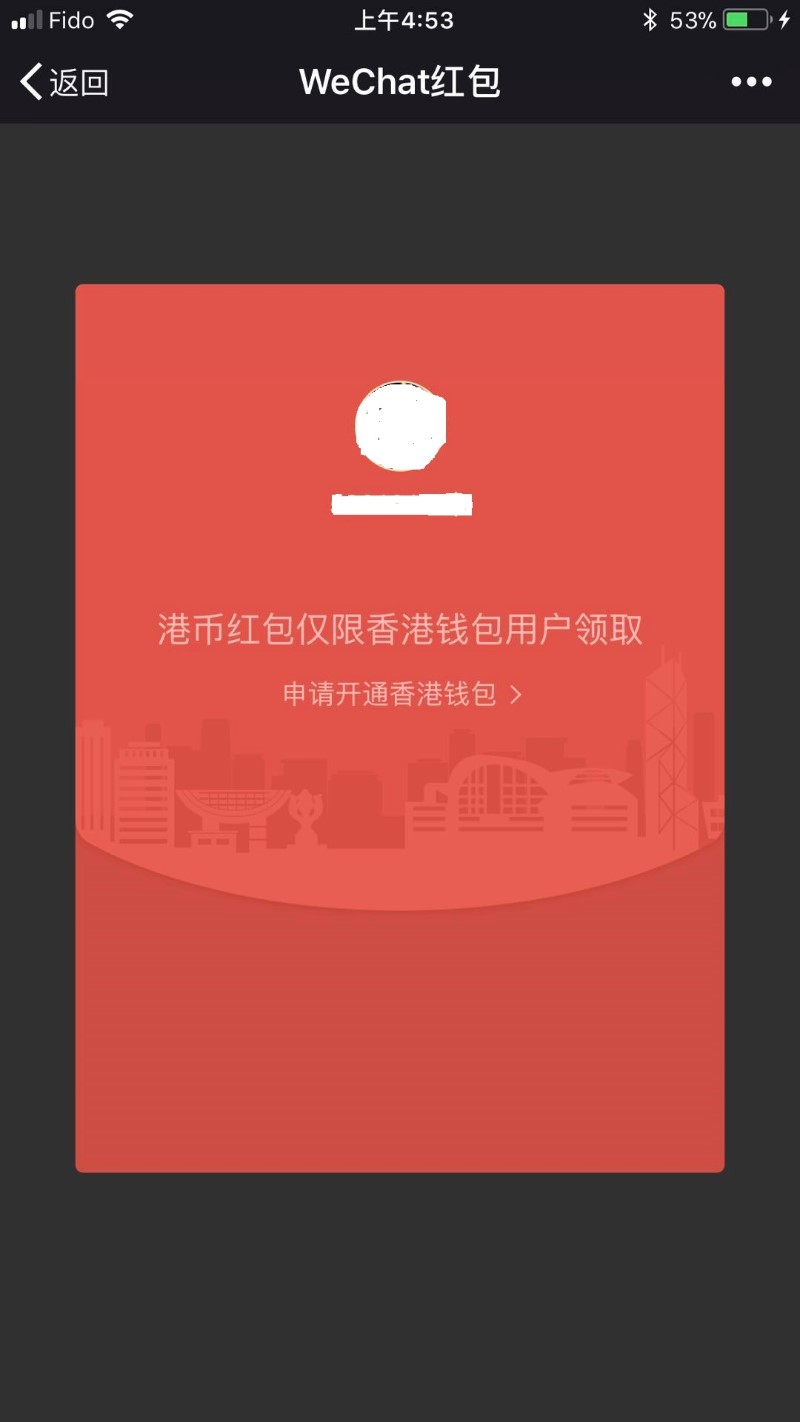The image size is (800, 1422).
Task: Tap 申请开通香港钱包 link
Action: point(402,694)
